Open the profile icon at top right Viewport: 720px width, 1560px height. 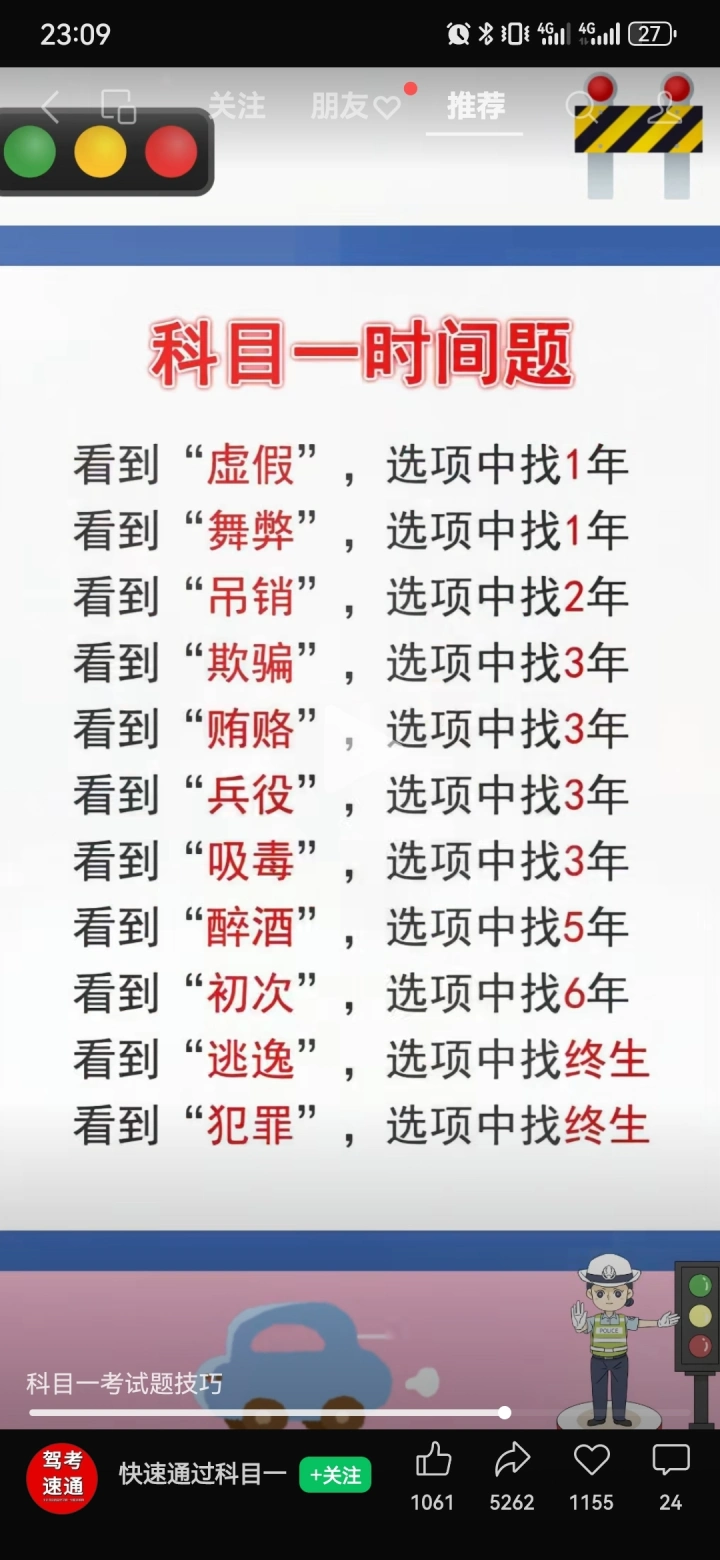coord(664,106)
